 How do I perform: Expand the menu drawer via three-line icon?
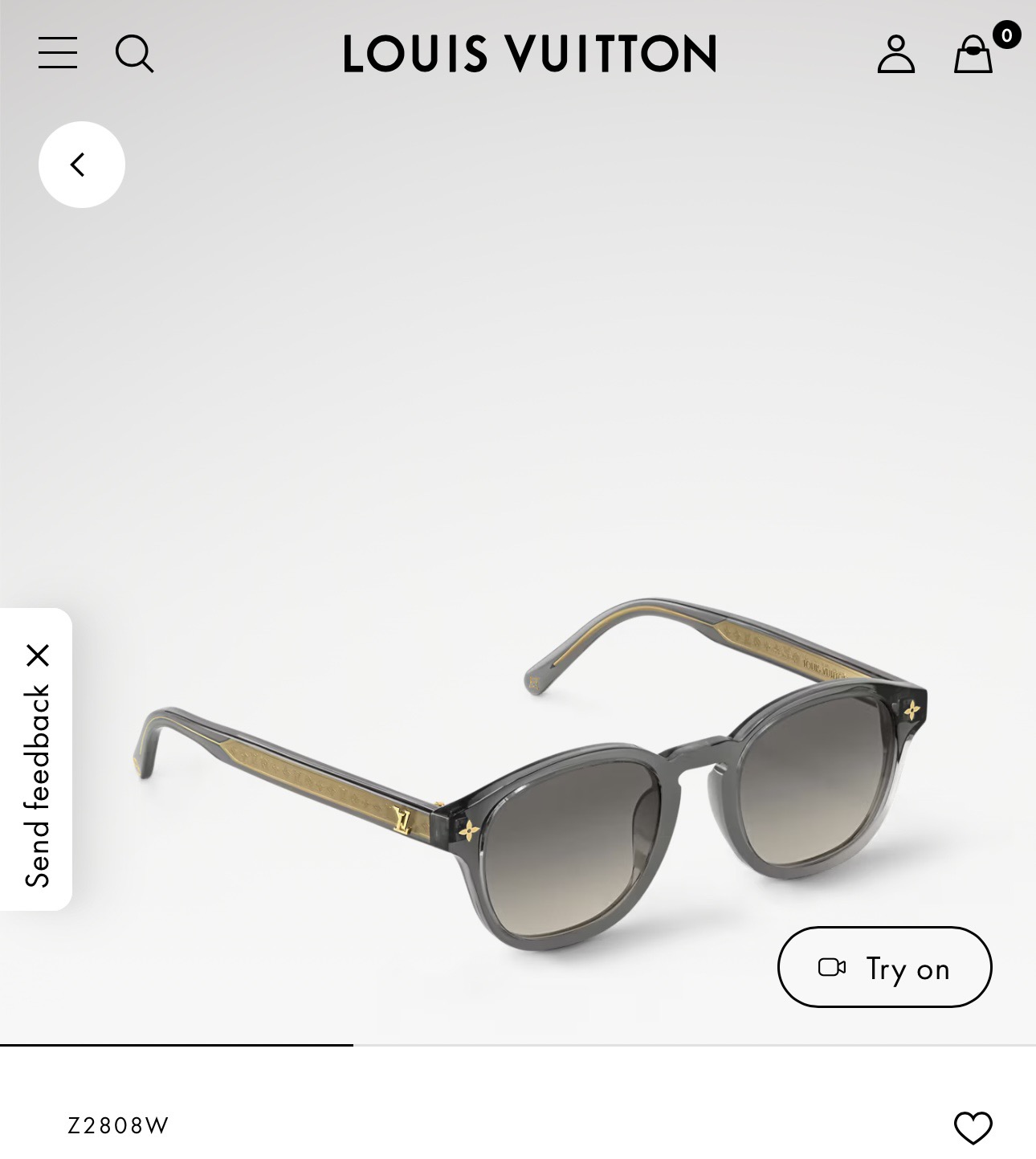(57, 53)
